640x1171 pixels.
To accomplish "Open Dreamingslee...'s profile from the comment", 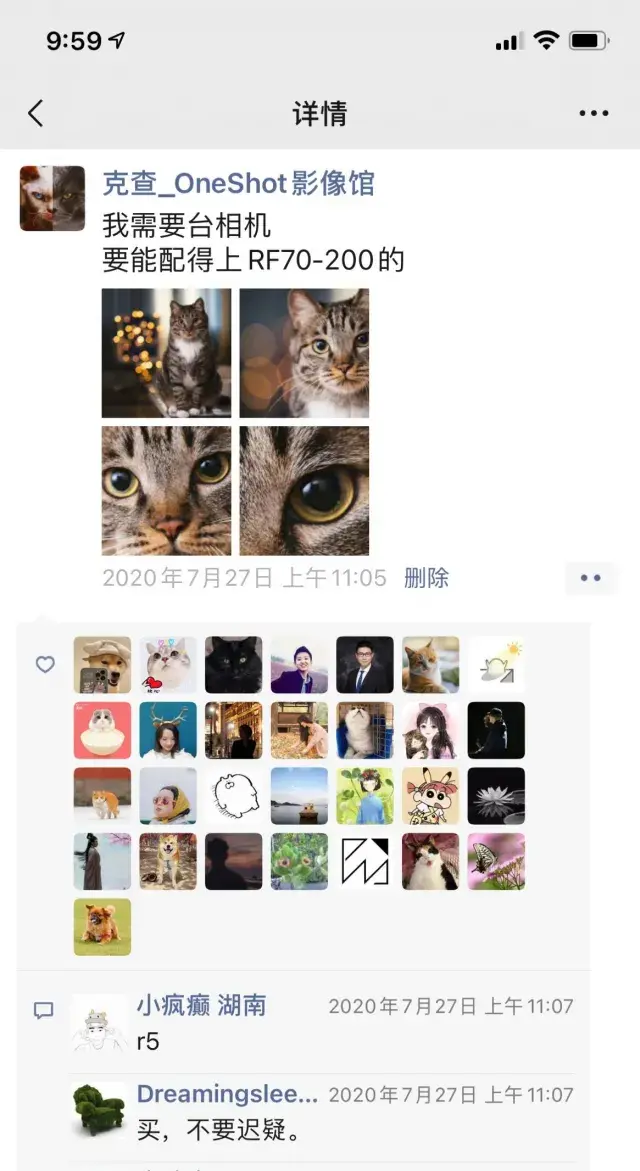I will coord(227,1094).
